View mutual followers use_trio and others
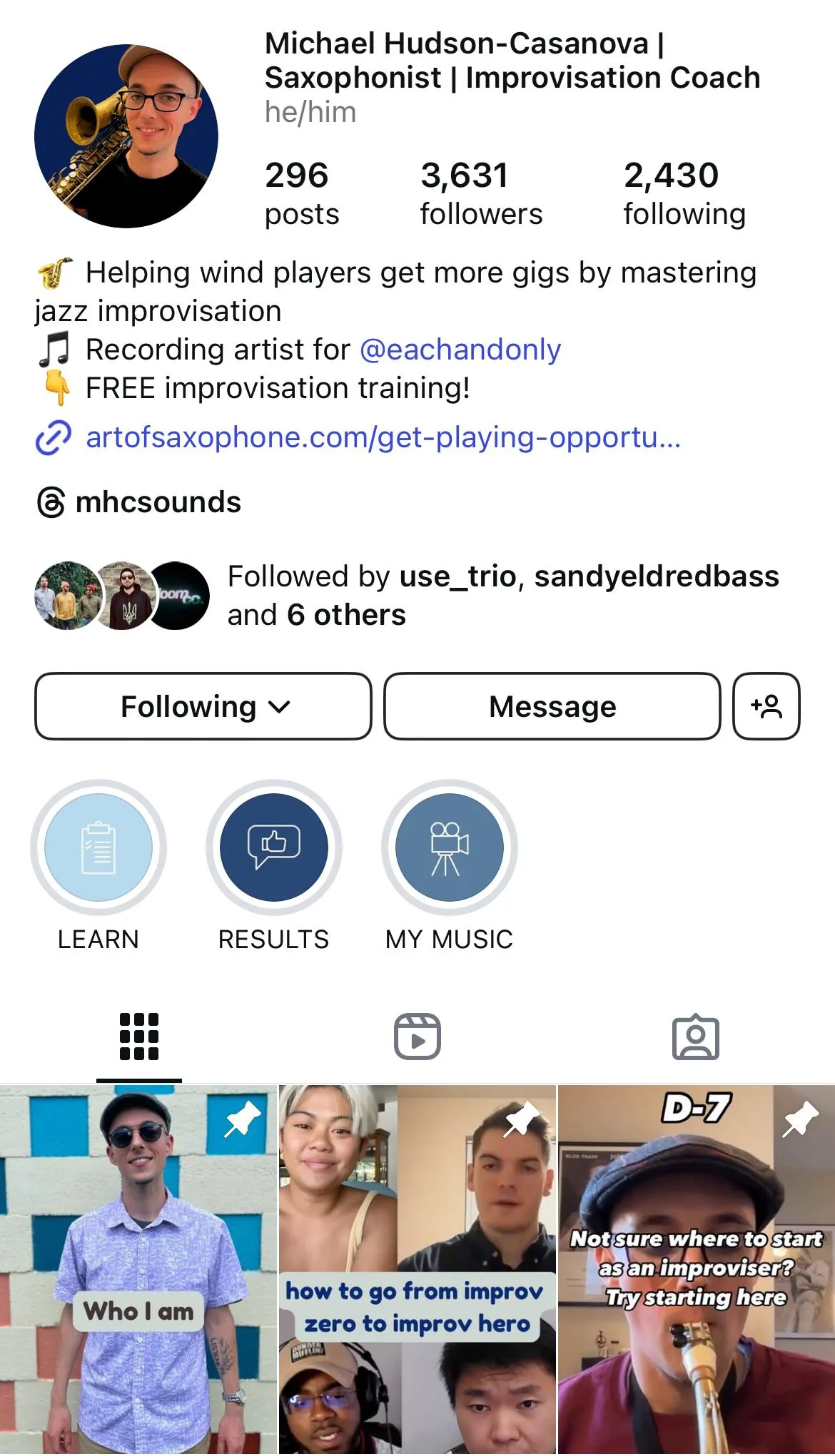This screenshot has width=835, height=1456. pos(407,596)
